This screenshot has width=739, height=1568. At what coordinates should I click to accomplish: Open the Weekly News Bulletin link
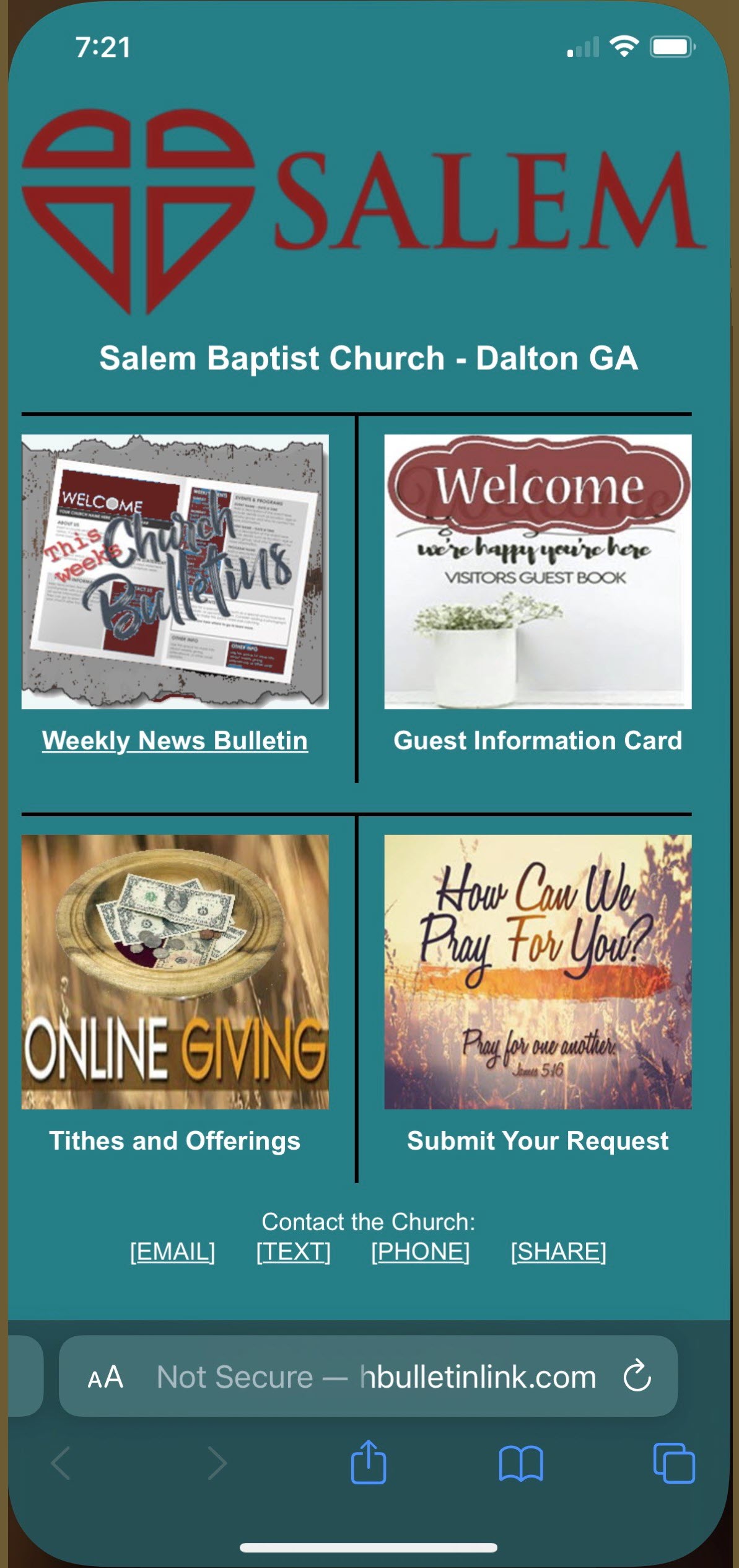pyautogui.click(x=175, y=740)
